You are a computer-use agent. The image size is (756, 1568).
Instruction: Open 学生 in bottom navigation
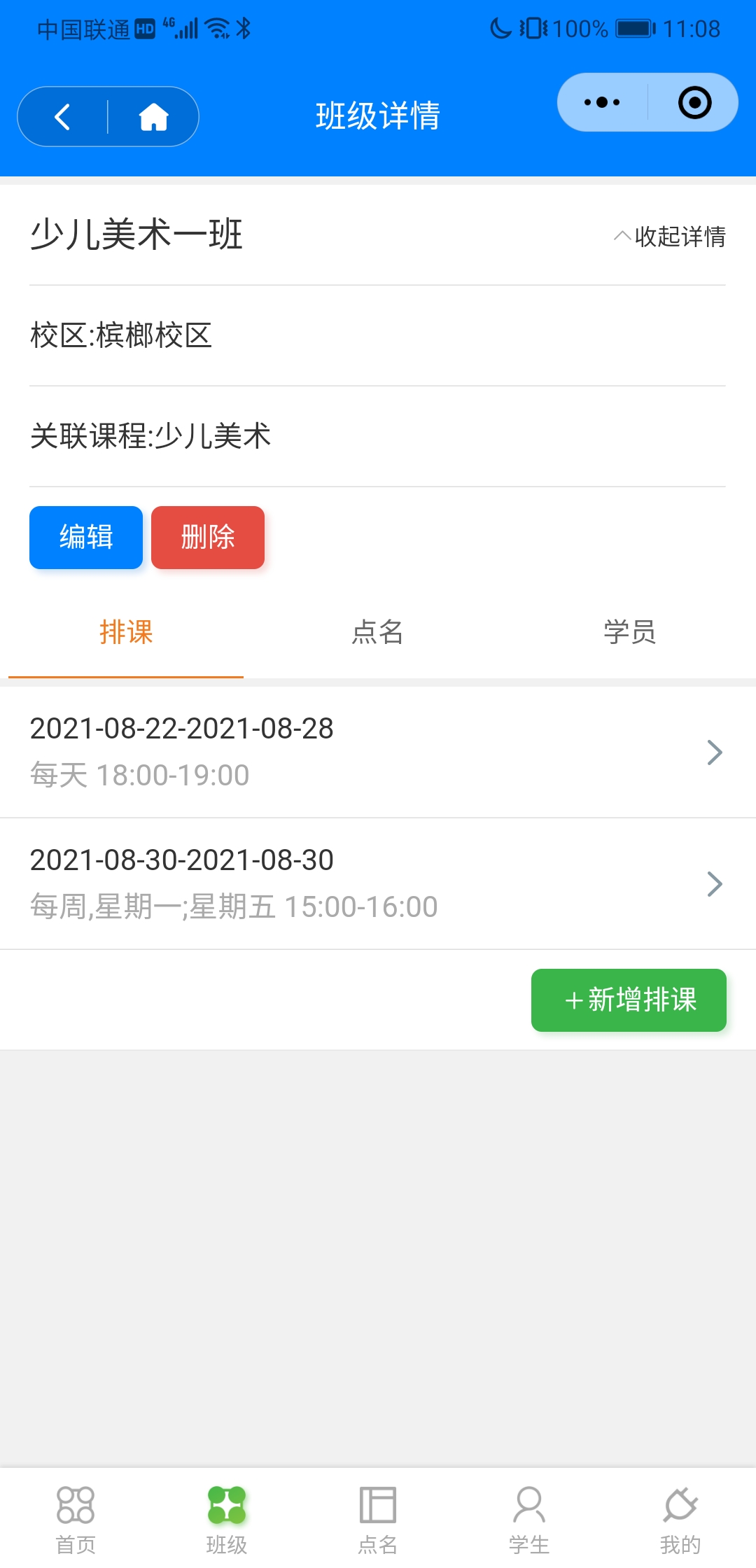click(529, 1520)
